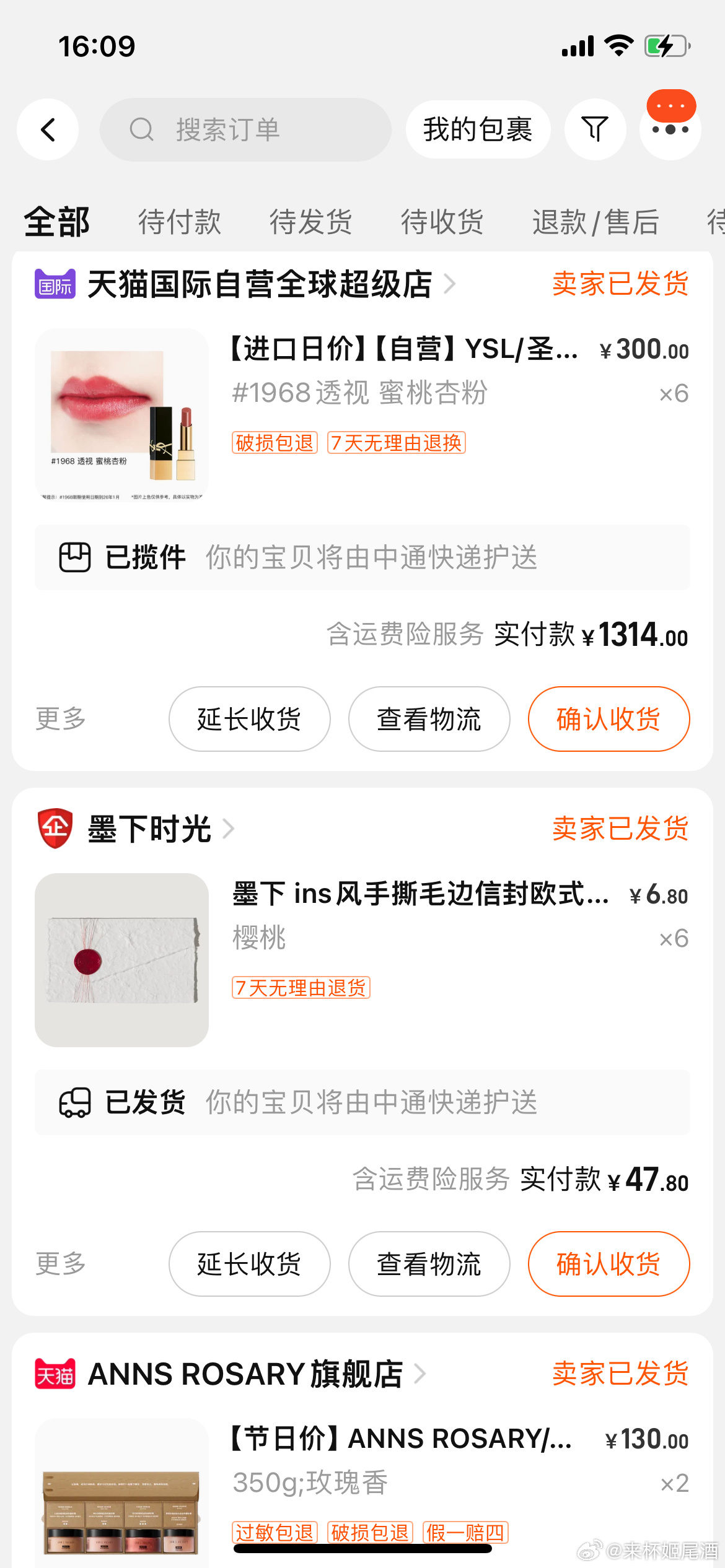Image resolution: width=725 pixels, height=1568 pixels.
Task: Switch to the 待发货 tab
Action: (310, 222)
